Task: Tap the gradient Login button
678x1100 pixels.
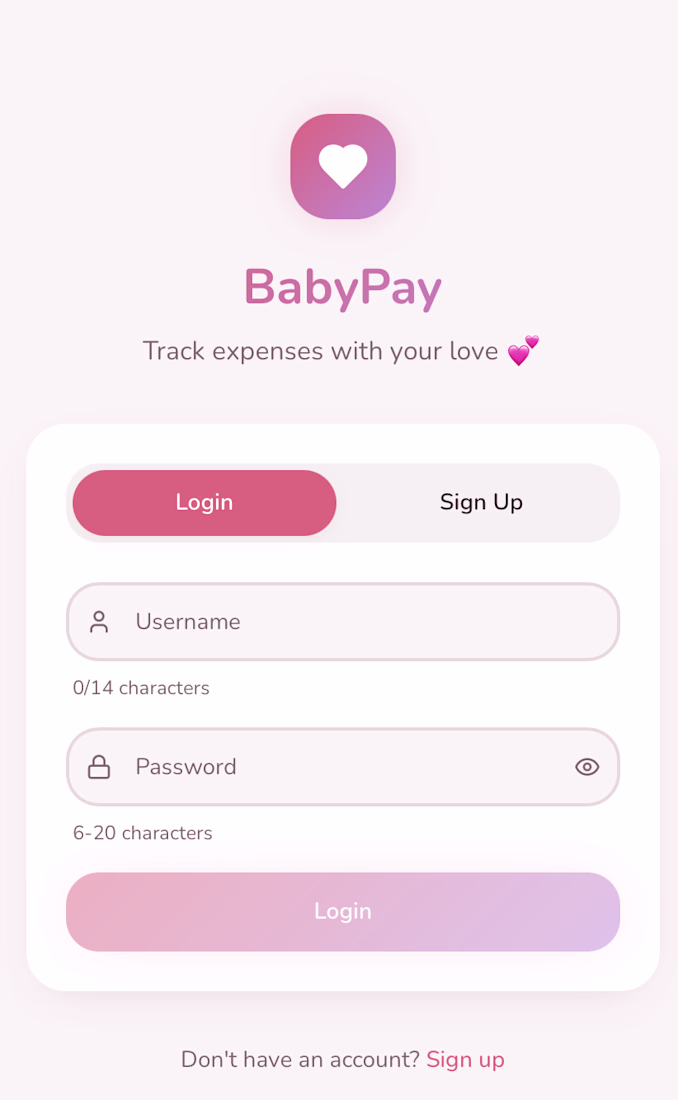Action: coord(343,911)
